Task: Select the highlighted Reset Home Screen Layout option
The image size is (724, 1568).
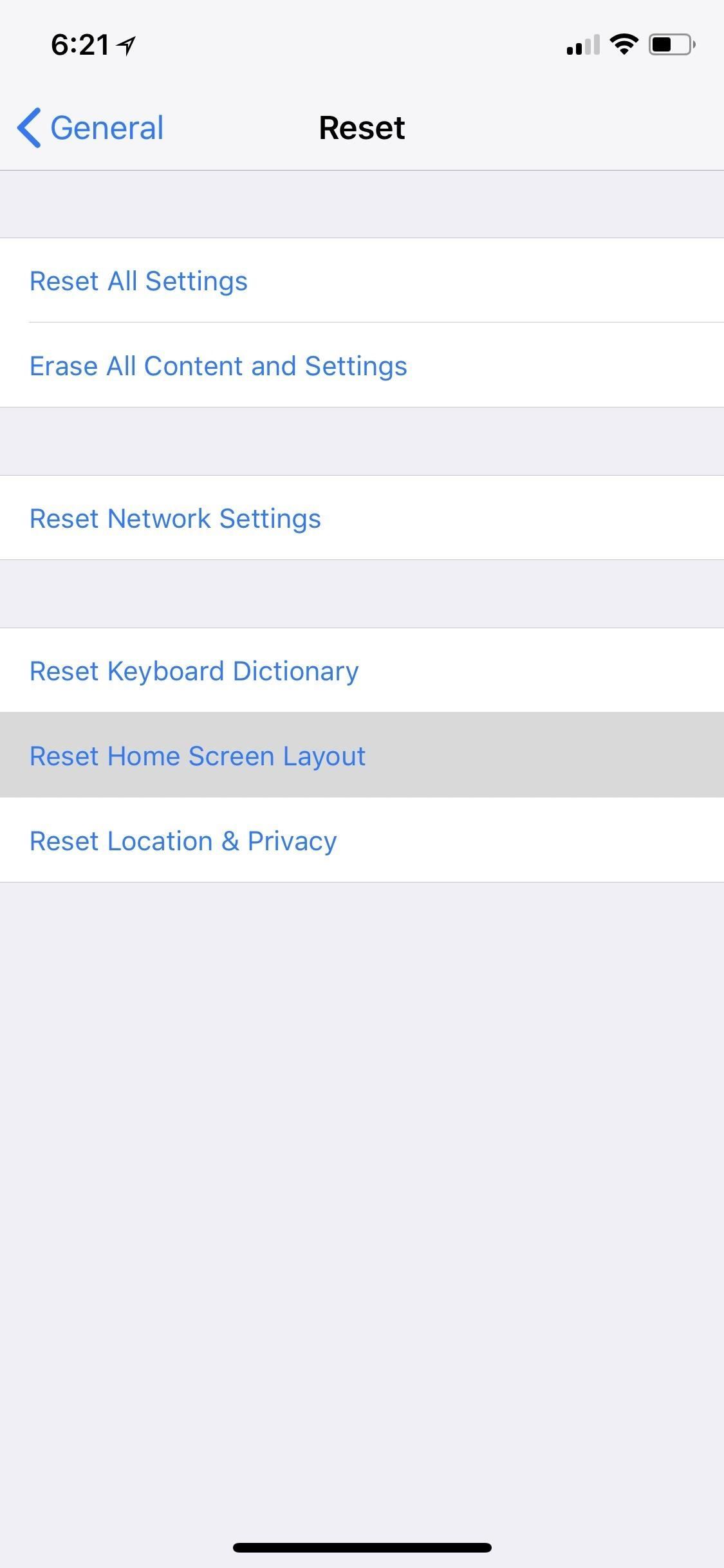Action: tap(198, 756)
